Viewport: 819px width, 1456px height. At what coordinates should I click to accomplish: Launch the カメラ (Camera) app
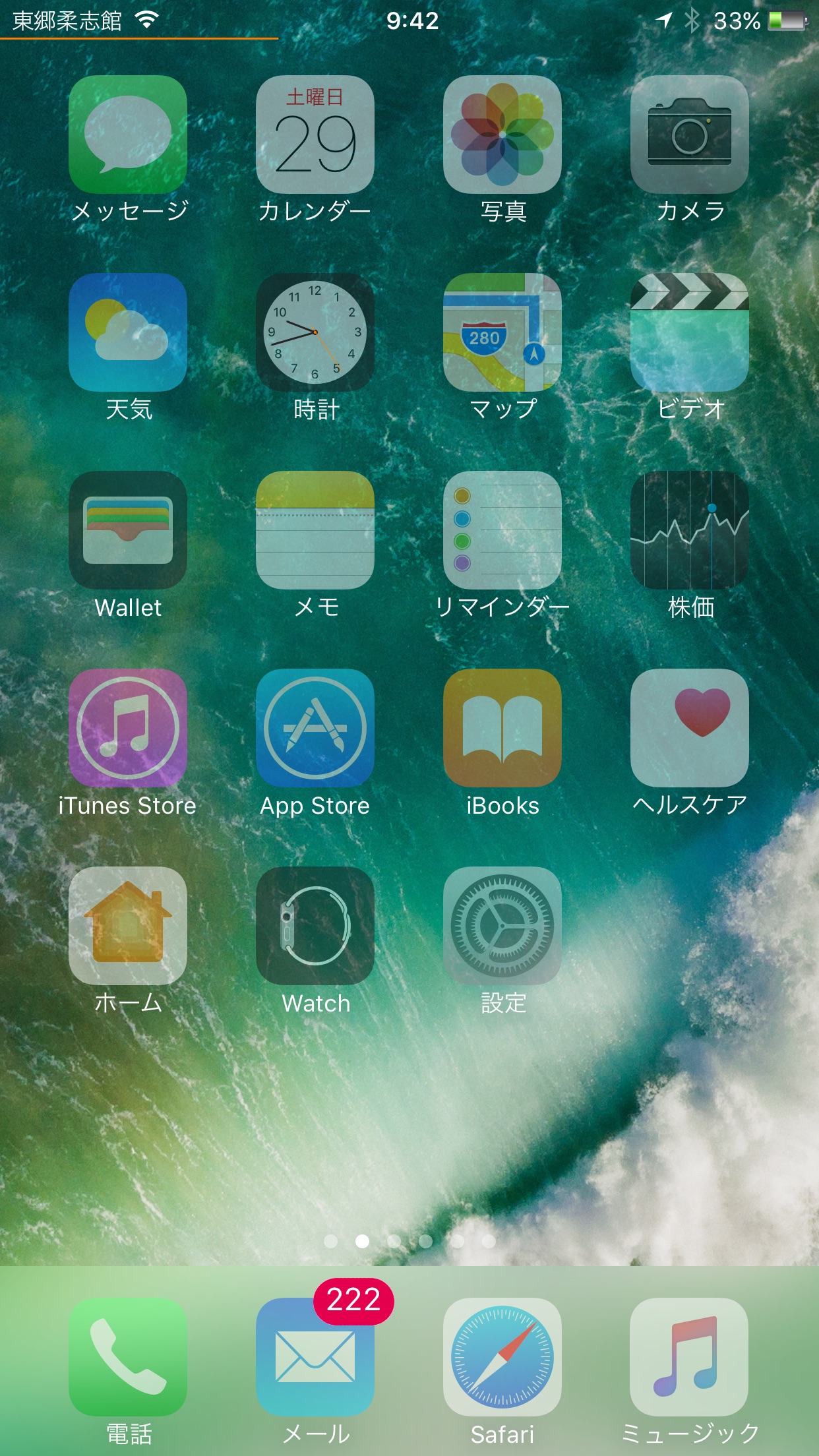690,135
